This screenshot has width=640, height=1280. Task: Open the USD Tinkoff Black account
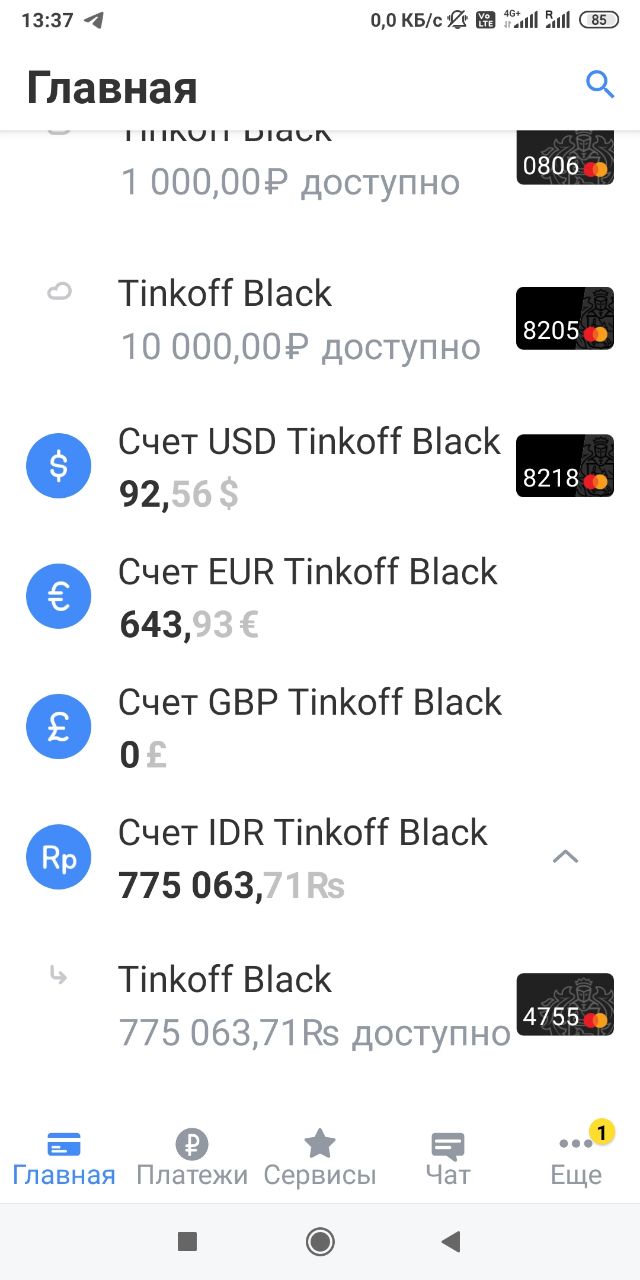[x=320, y=467]
